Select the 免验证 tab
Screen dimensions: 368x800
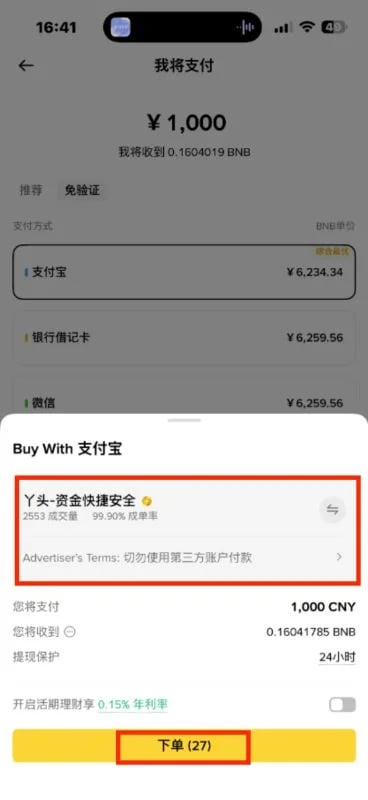[x=82, y=191]
